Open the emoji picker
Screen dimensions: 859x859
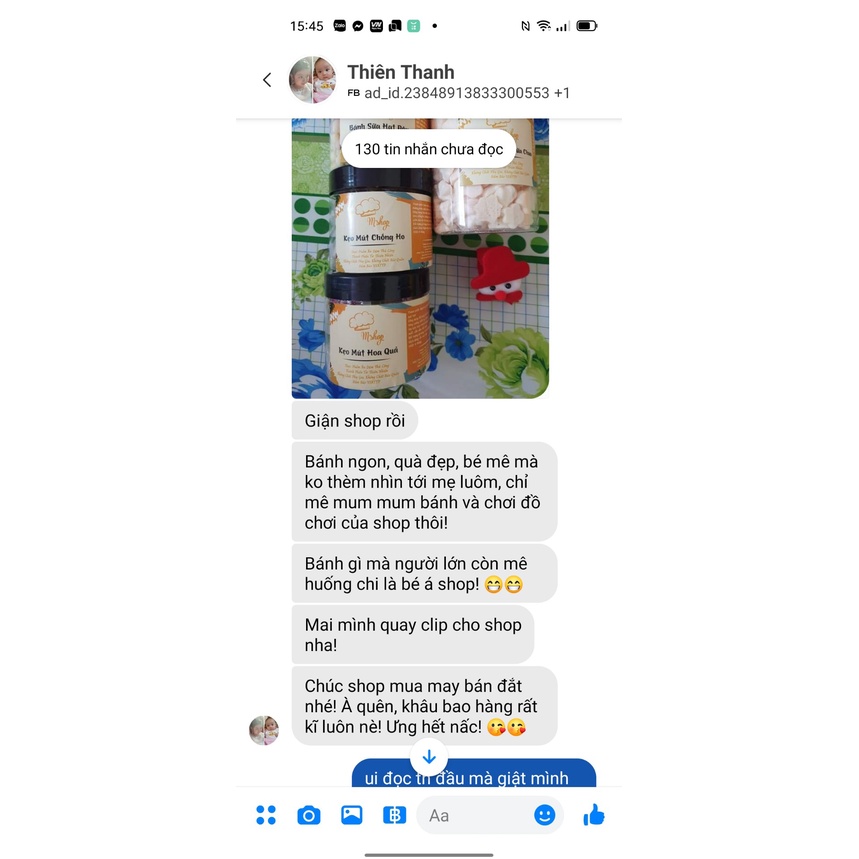coord(544,815)
